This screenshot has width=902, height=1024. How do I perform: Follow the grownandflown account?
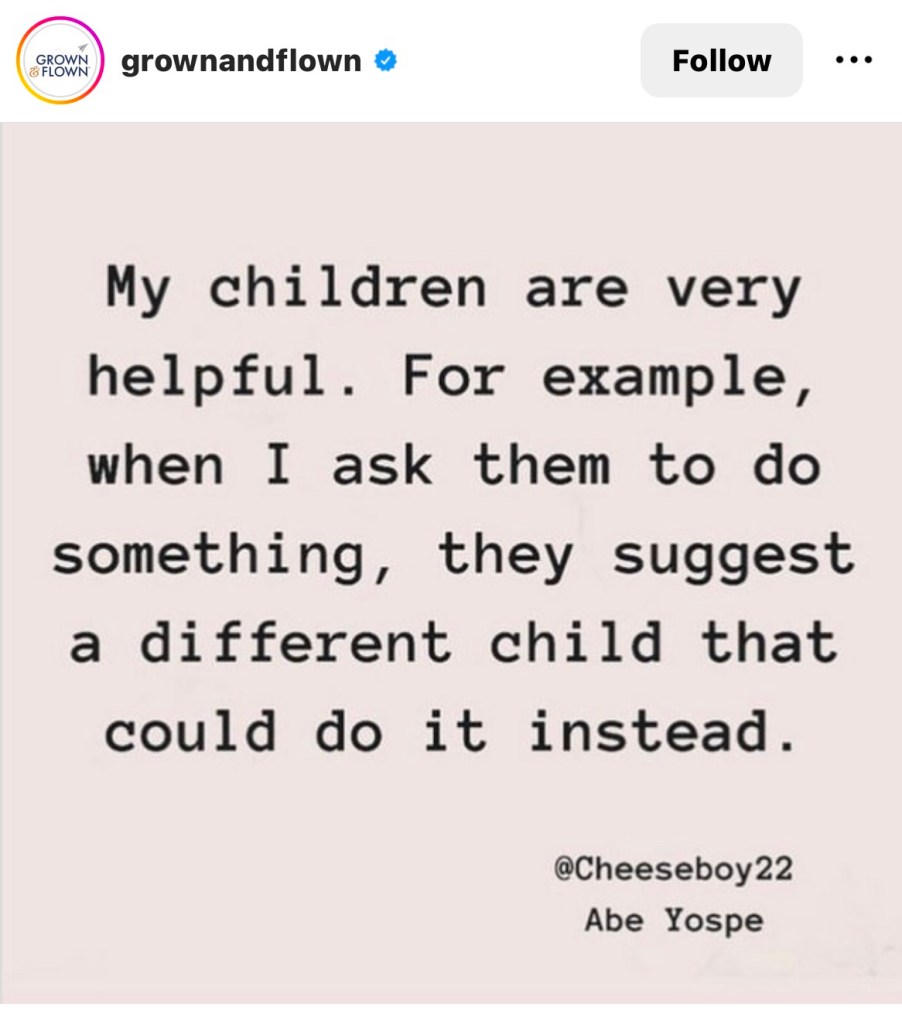coord(721,61)
